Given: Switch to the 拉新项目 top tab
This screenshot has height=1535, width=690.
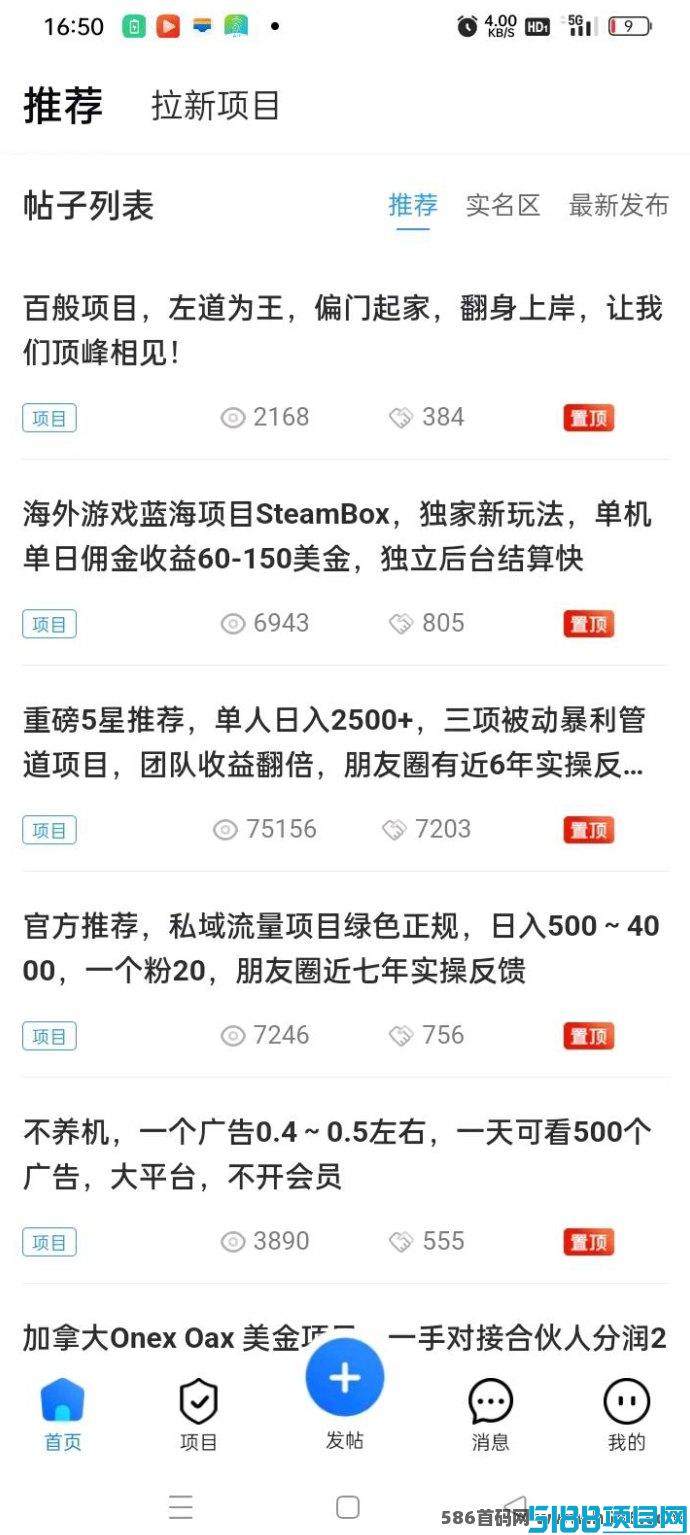Looking at the screenshot, I should (215, 105).
